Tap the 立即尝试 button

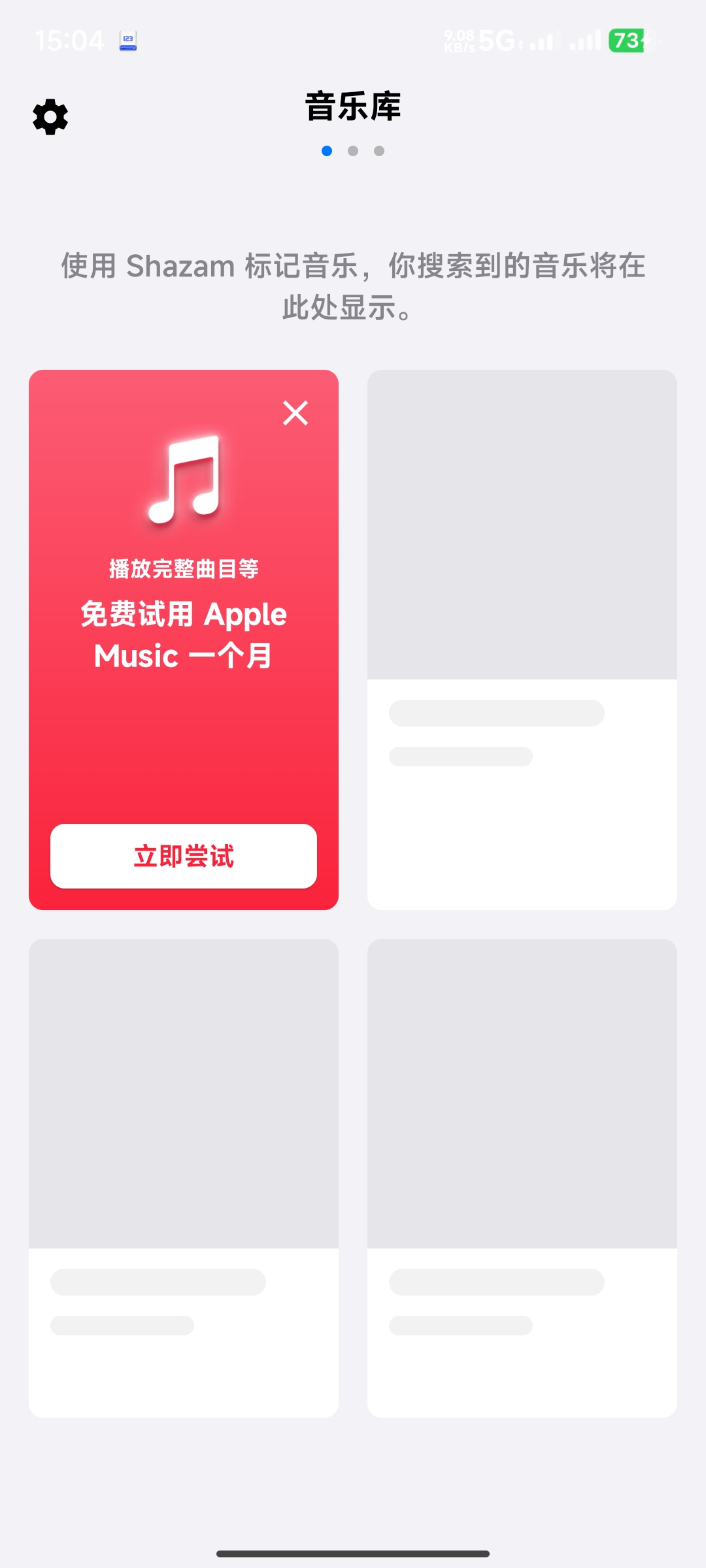click(184, 856)
